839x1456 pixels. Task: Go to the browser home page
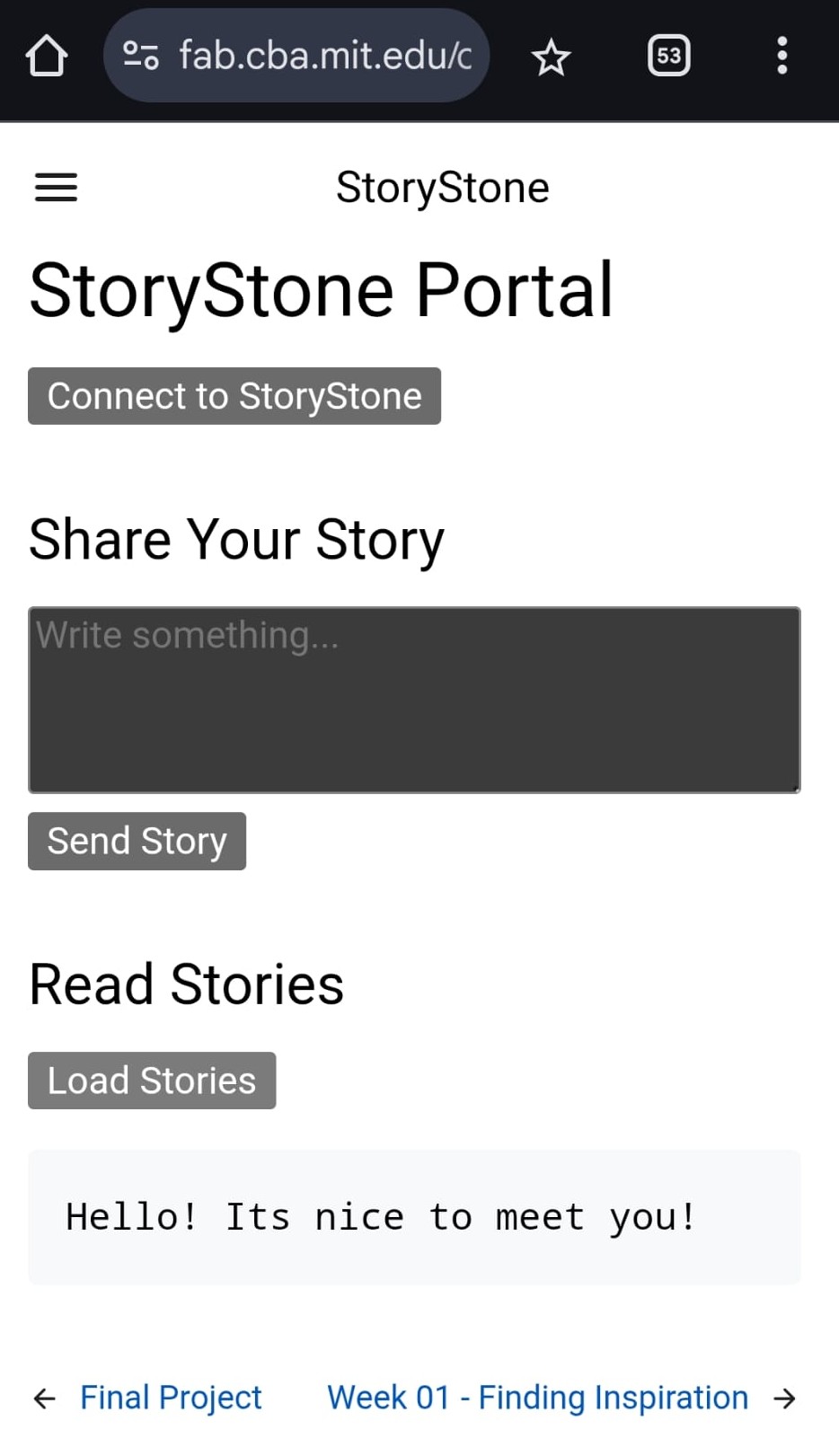47,57
